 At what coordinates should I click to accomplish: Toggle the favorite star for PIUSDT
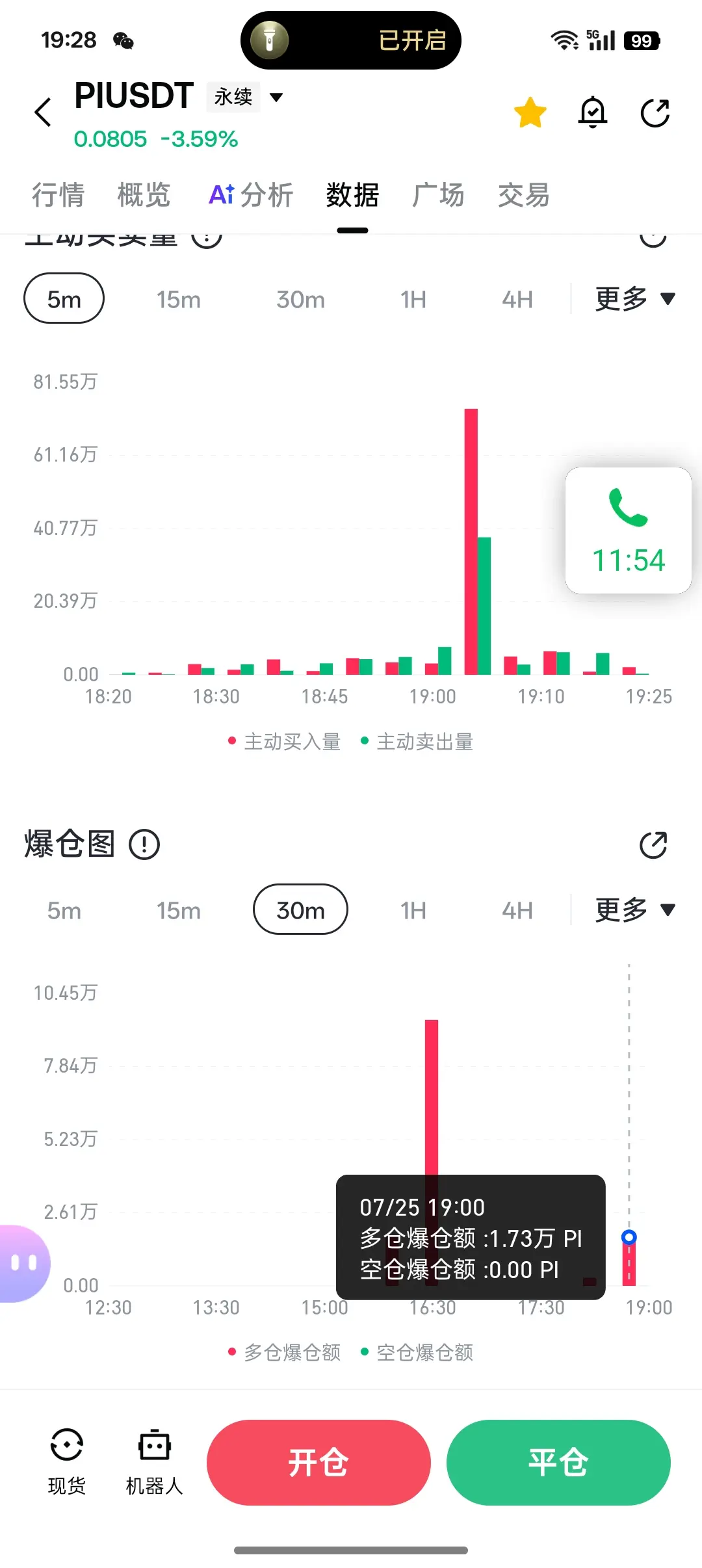530,112
